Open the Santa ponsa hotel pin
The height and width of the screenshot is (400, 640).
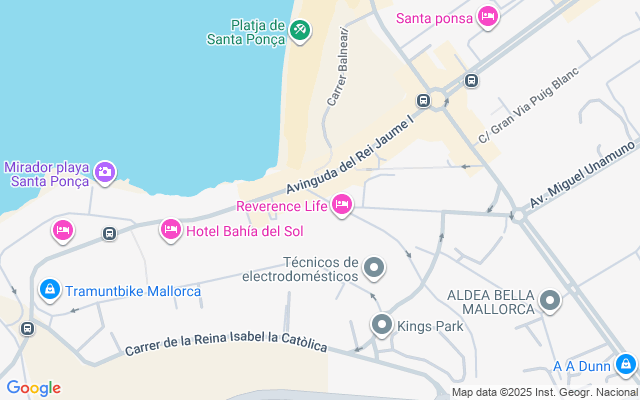coord(488,16)
